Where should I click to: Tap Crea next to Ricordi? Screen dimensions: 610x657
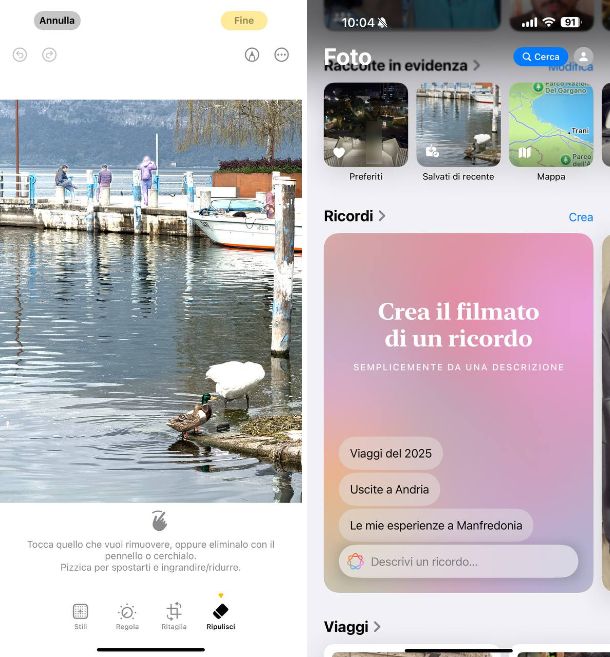click(x=580, y=217)
